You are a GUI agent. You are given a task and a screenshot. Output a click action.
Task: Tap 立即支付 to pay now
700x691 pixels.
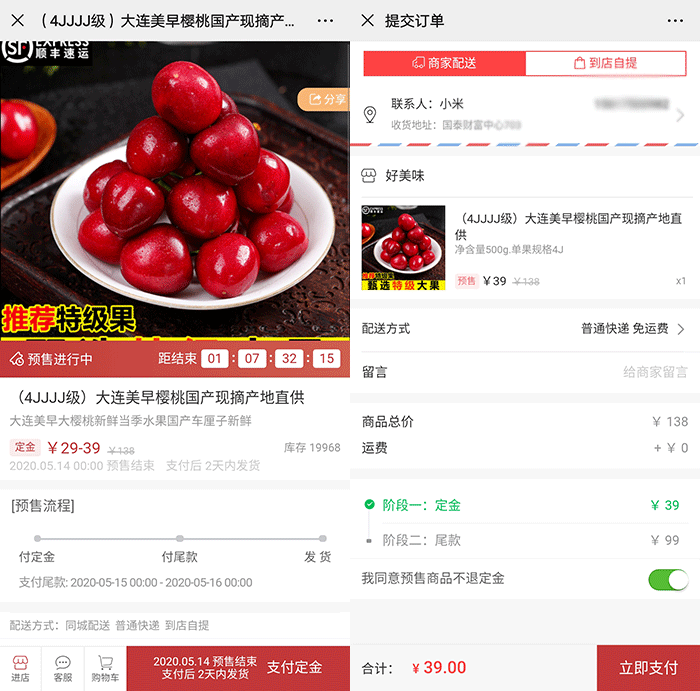(648, 668)
